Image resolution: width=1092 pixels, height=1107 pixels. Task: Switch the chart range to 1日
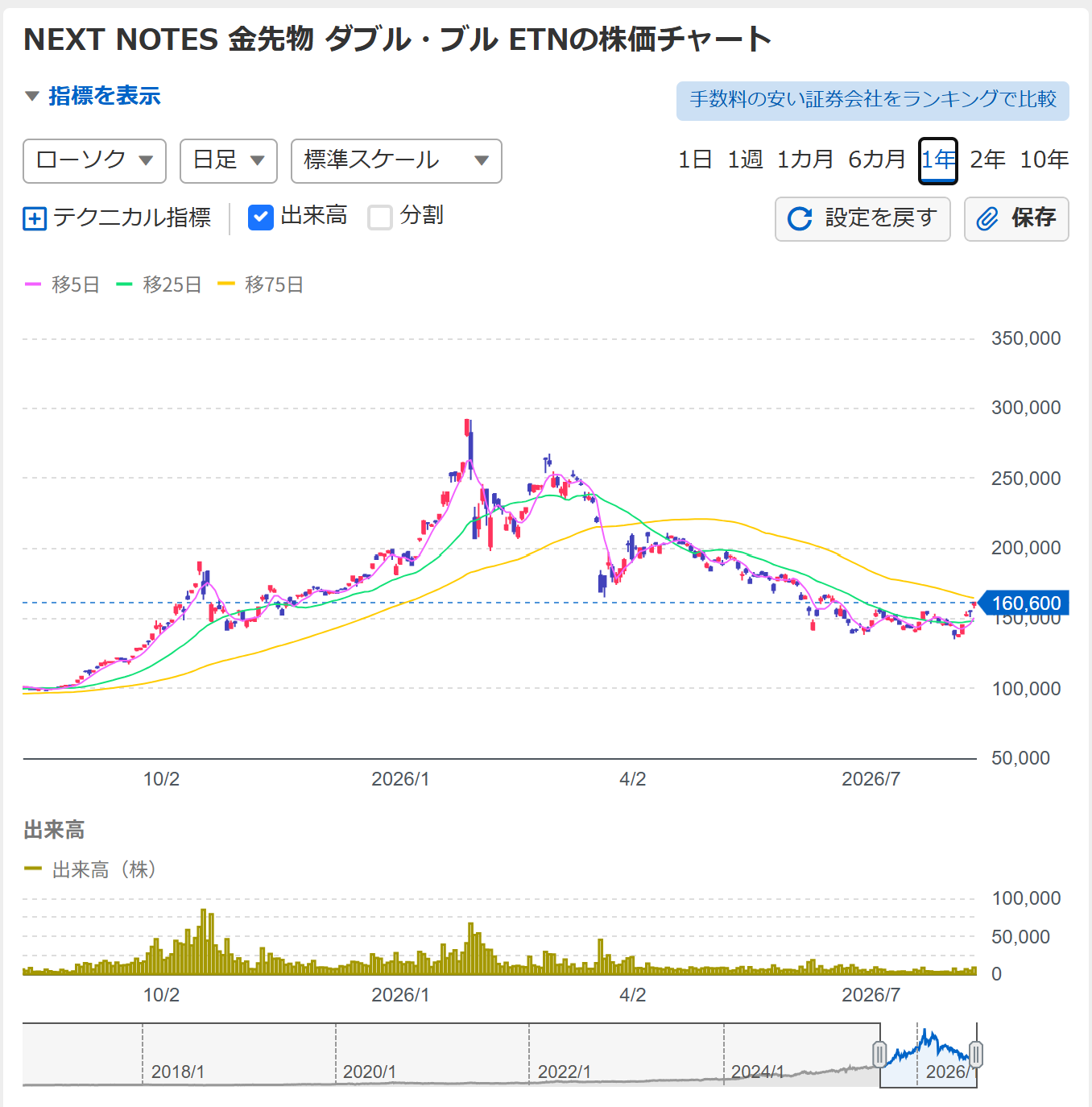click(x=695, y=160)
